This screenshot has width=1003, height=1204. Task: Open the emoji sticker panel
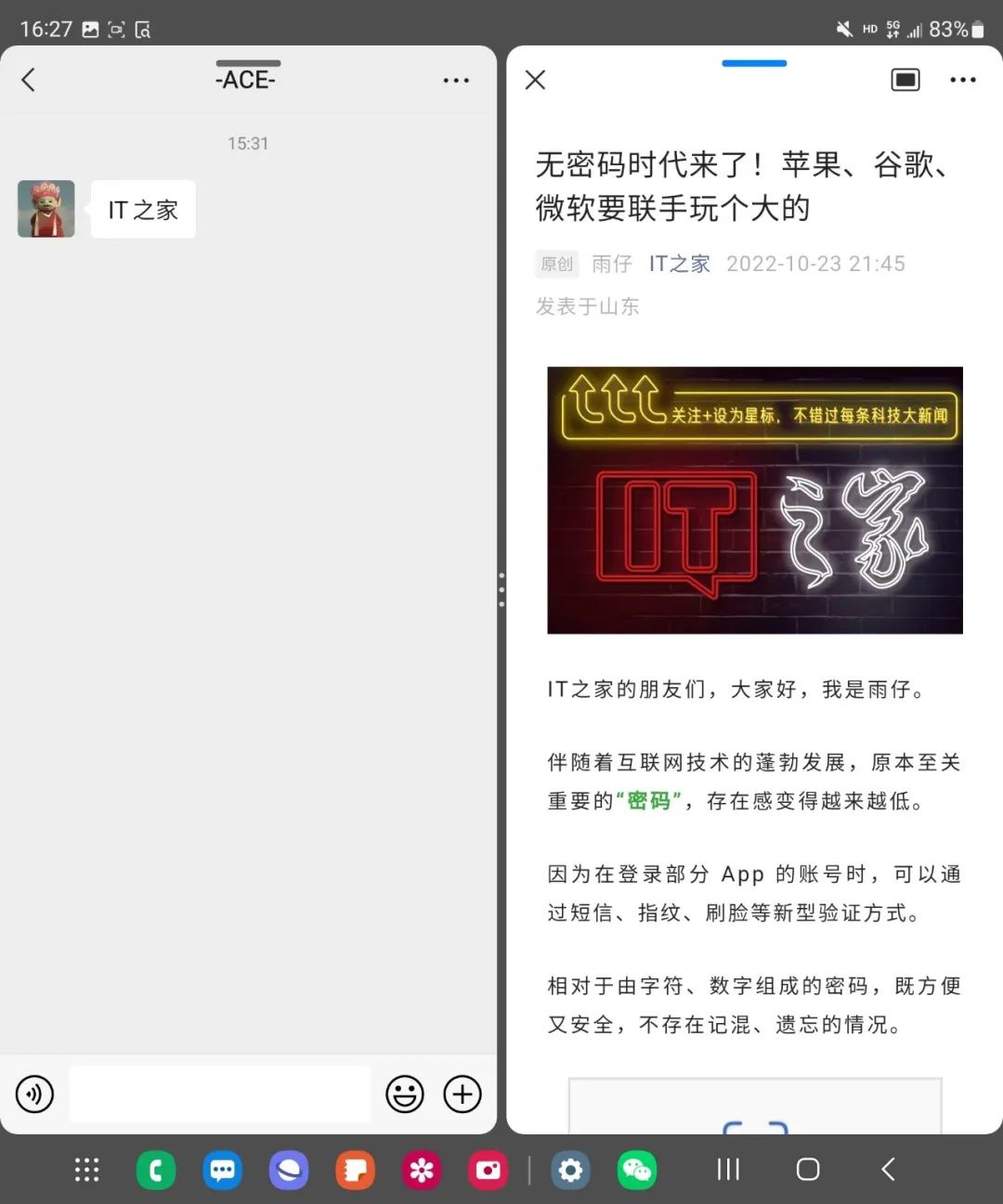[405, 1094]
